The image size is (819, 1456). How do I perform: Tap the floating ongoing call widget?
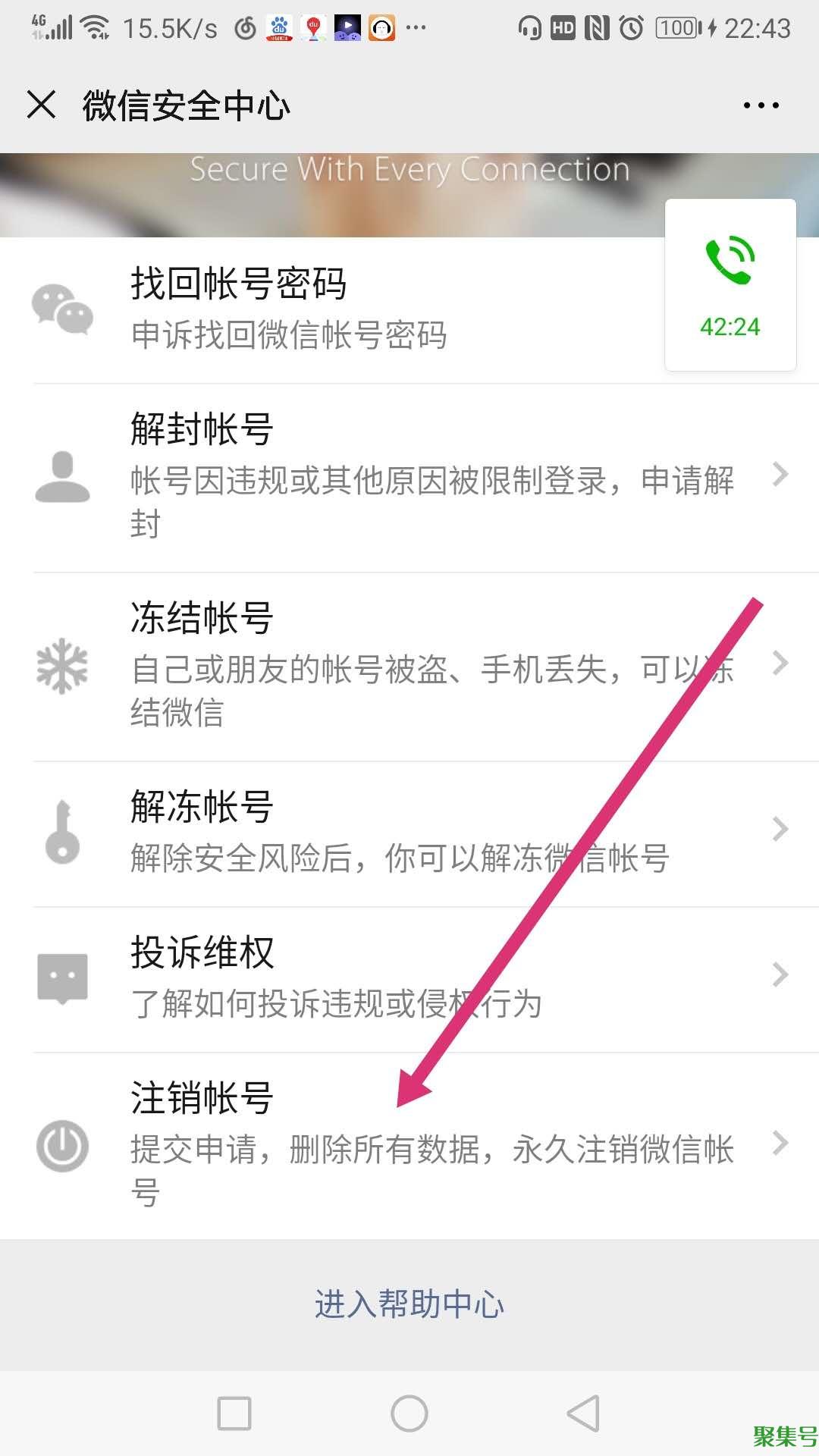tap(730, 285)
